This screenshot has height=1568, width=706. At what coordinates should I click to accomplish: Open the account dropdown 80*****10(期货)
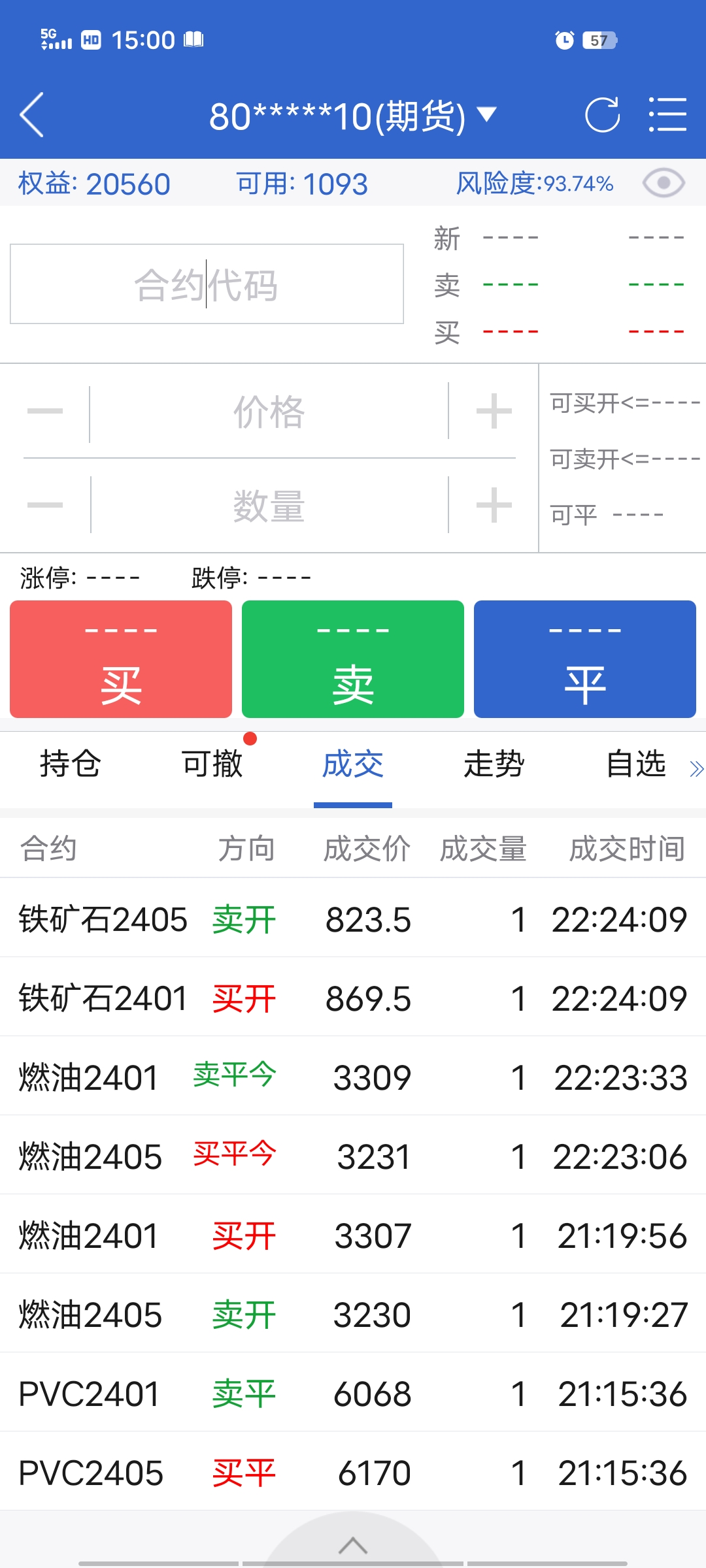pos(353,116)
